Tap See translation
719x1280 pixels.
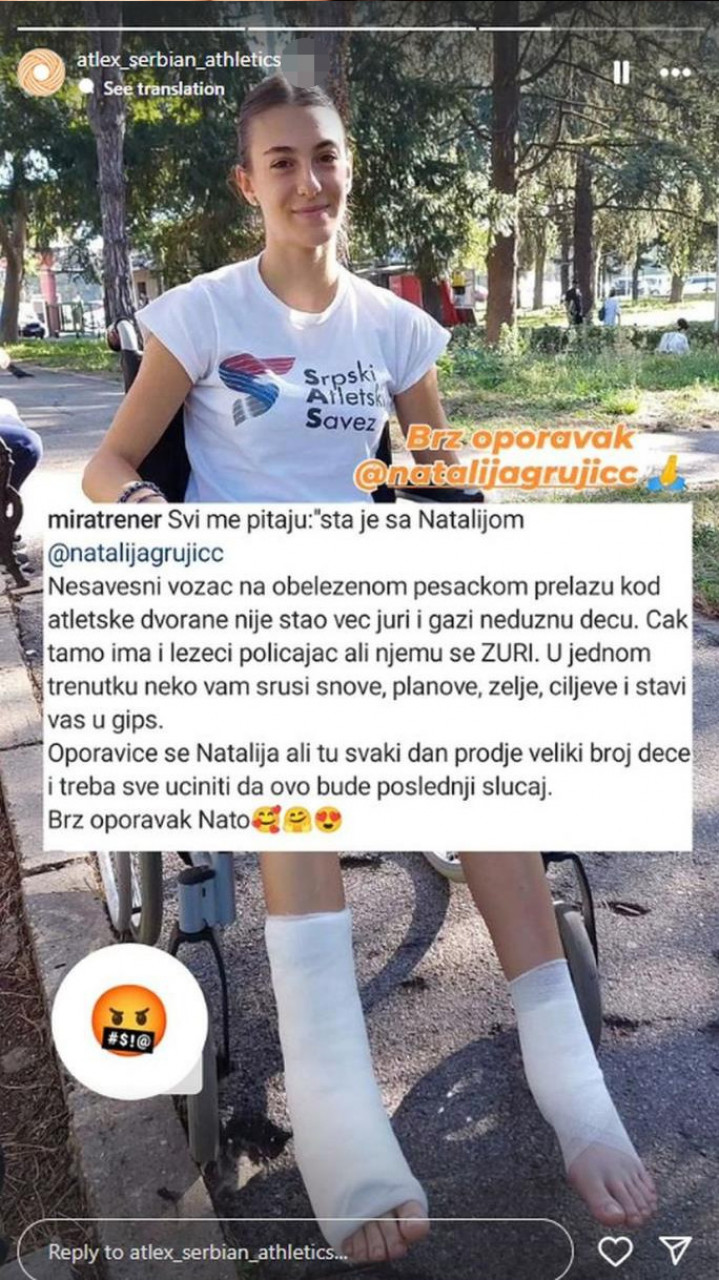pos(163,88)
